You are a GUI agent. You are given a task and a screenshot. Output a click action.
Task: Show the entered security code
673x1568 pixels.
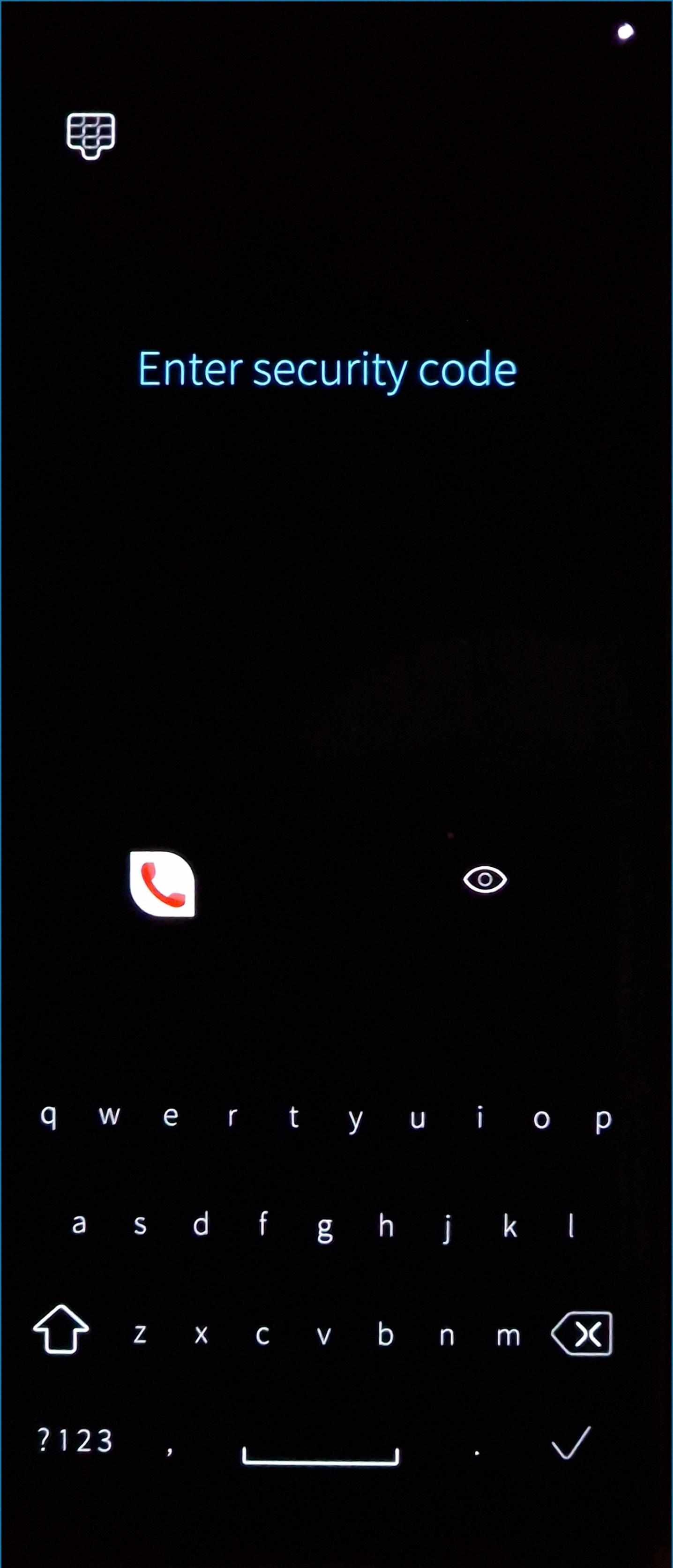click(x=485, y=879)
